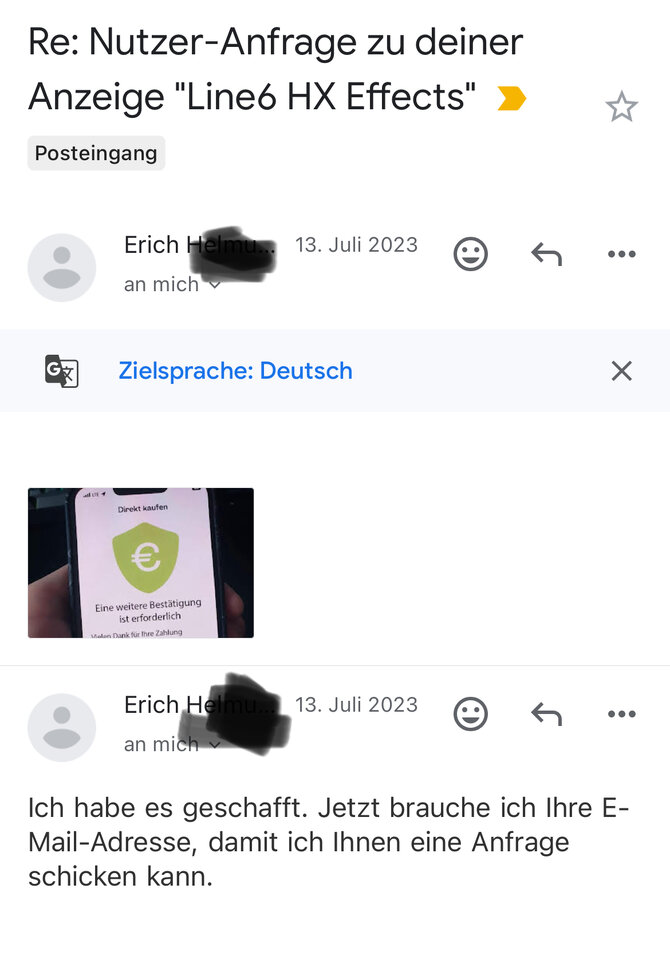This screenshot has height=960, width=670.
Task: Open the attached Direkt kaufen image
Action: coord(140,562)
